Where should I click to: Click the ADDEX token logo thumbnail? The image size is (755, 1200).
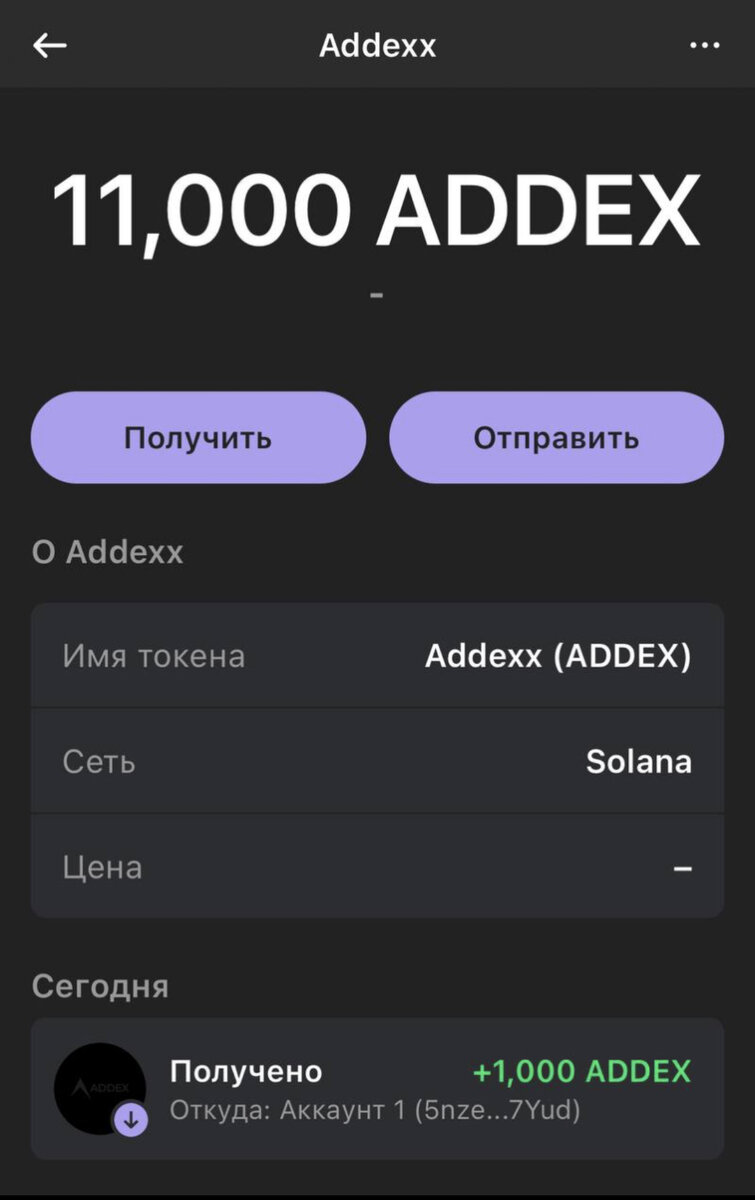[100, 1090]
